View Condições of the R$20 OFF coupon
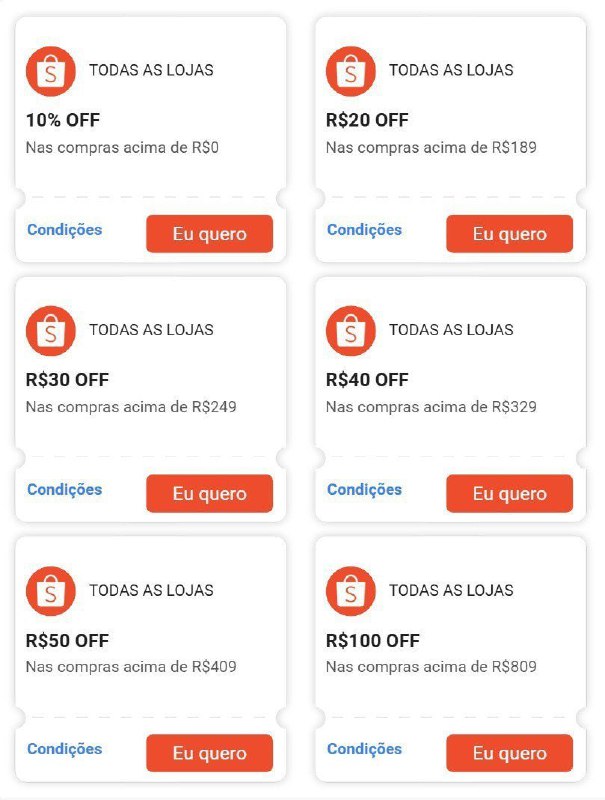The height and width of the screenshot is (800, 605). click(x=365, y=230)
